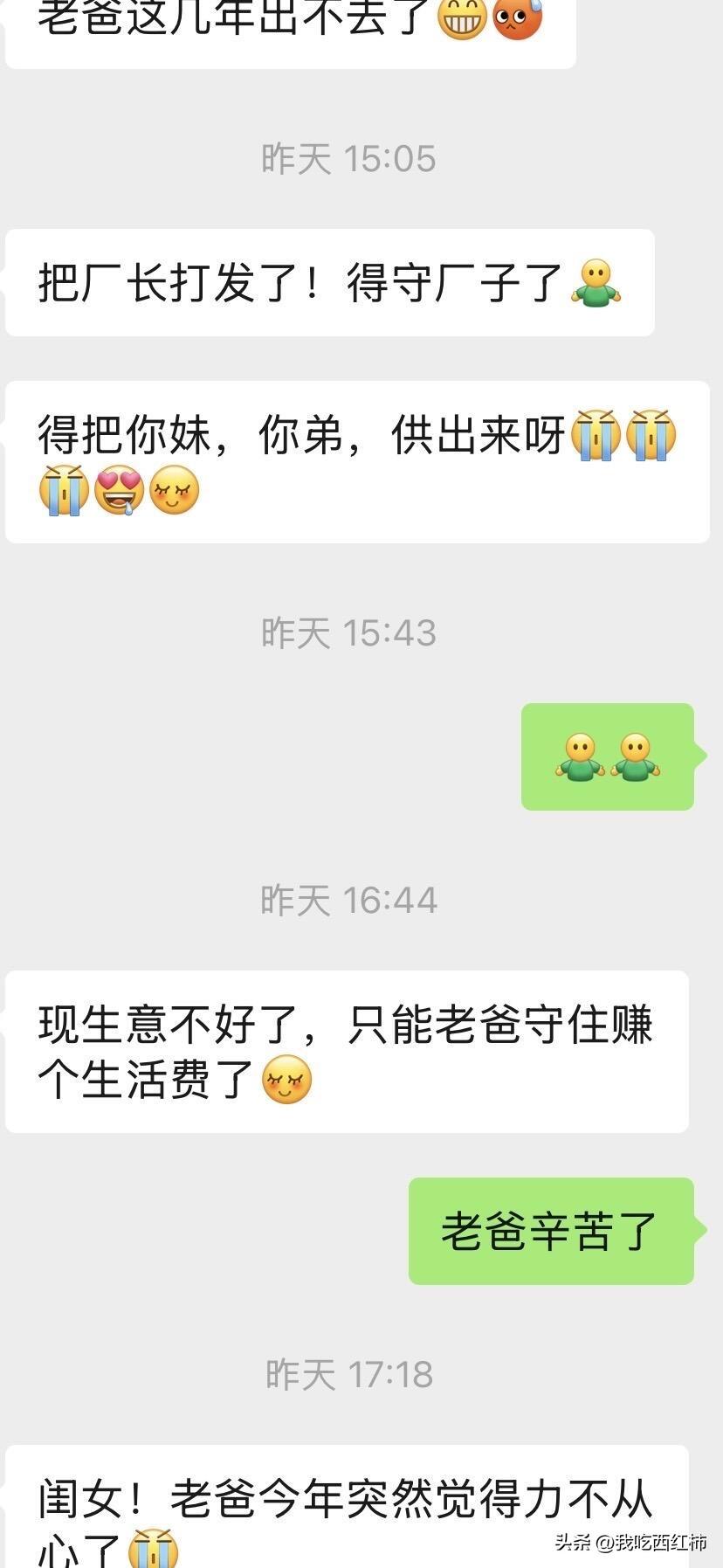Select the flushed sweat emoji beside the grin
The height and width of the screenshot is (1568, 723).
(x=517, y=18)
